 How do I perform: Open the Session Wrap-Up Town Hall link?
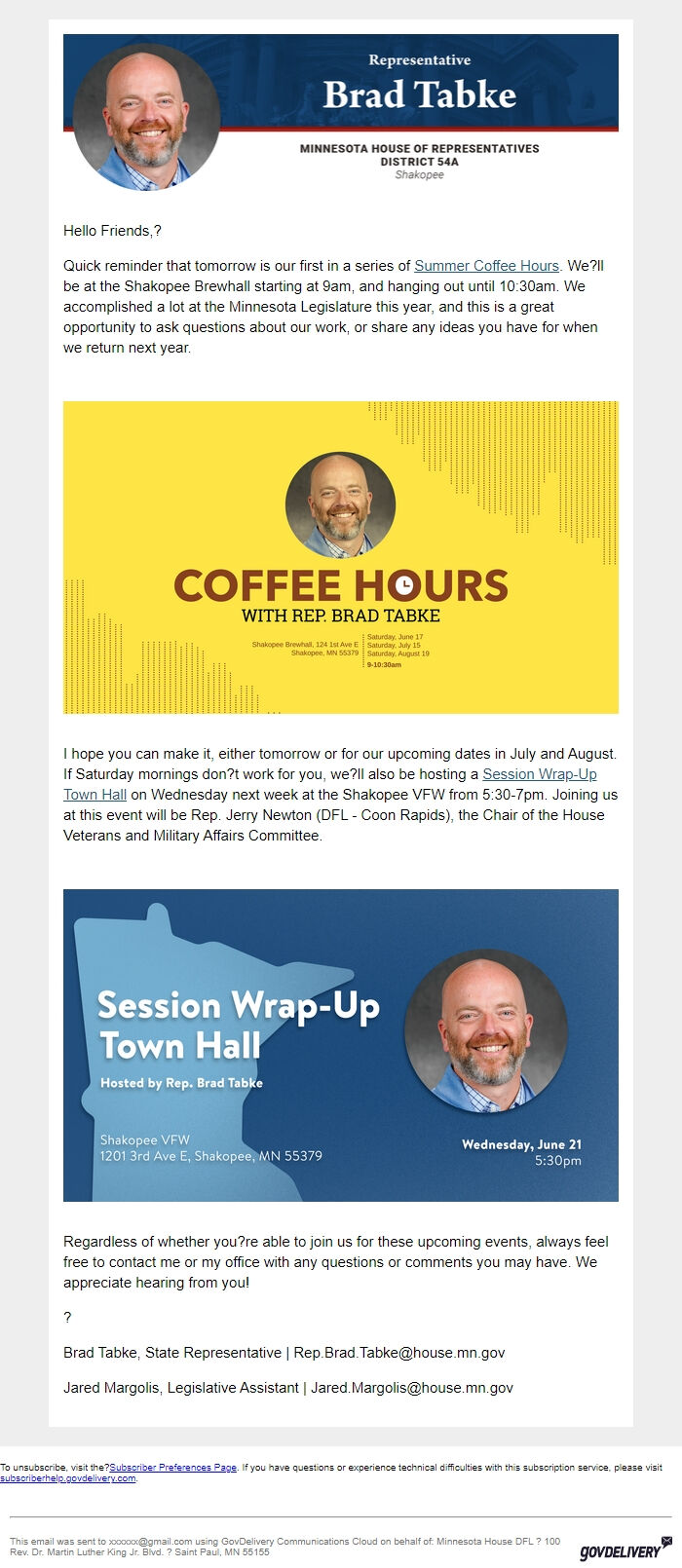539,774
